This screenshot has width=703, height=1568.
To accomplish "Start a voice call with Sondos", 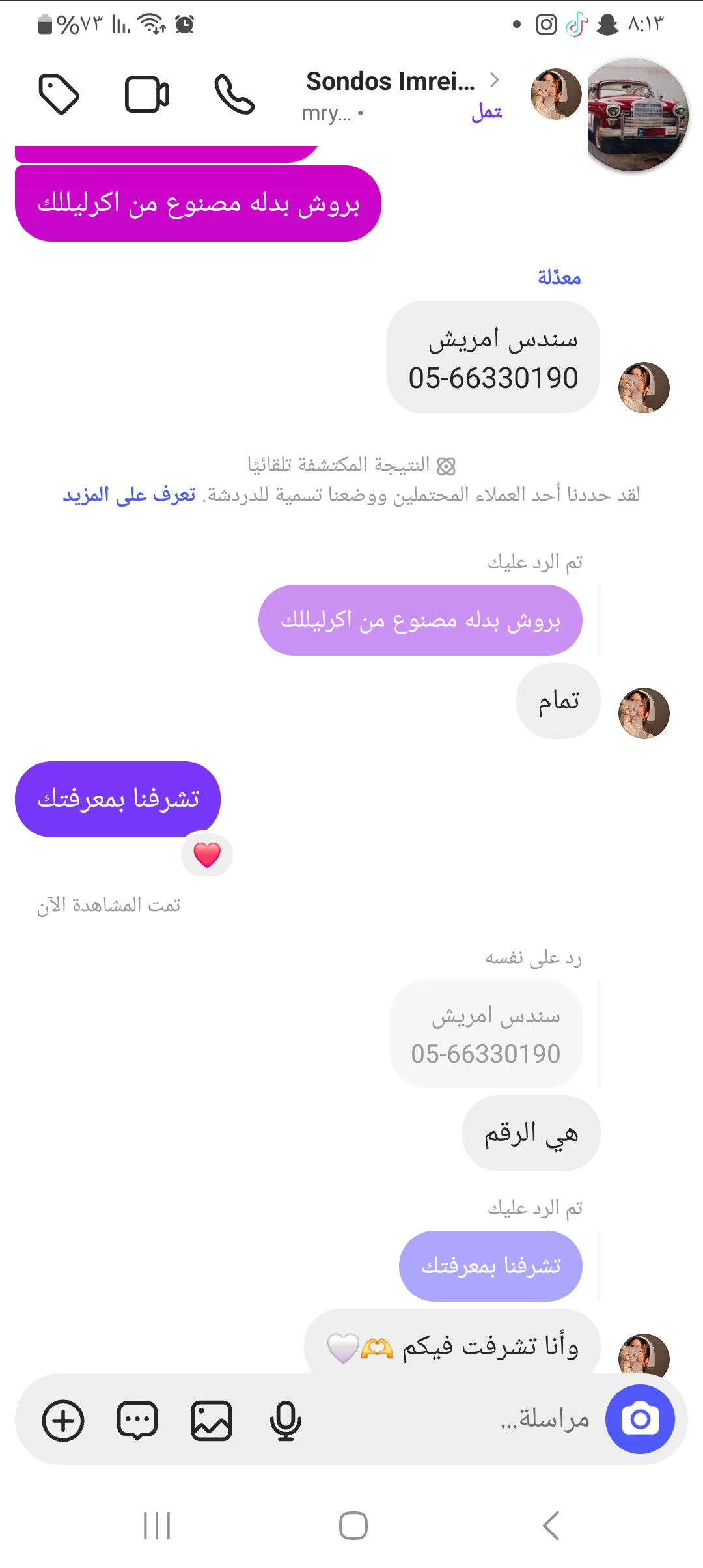I will [x=234, y=94].
